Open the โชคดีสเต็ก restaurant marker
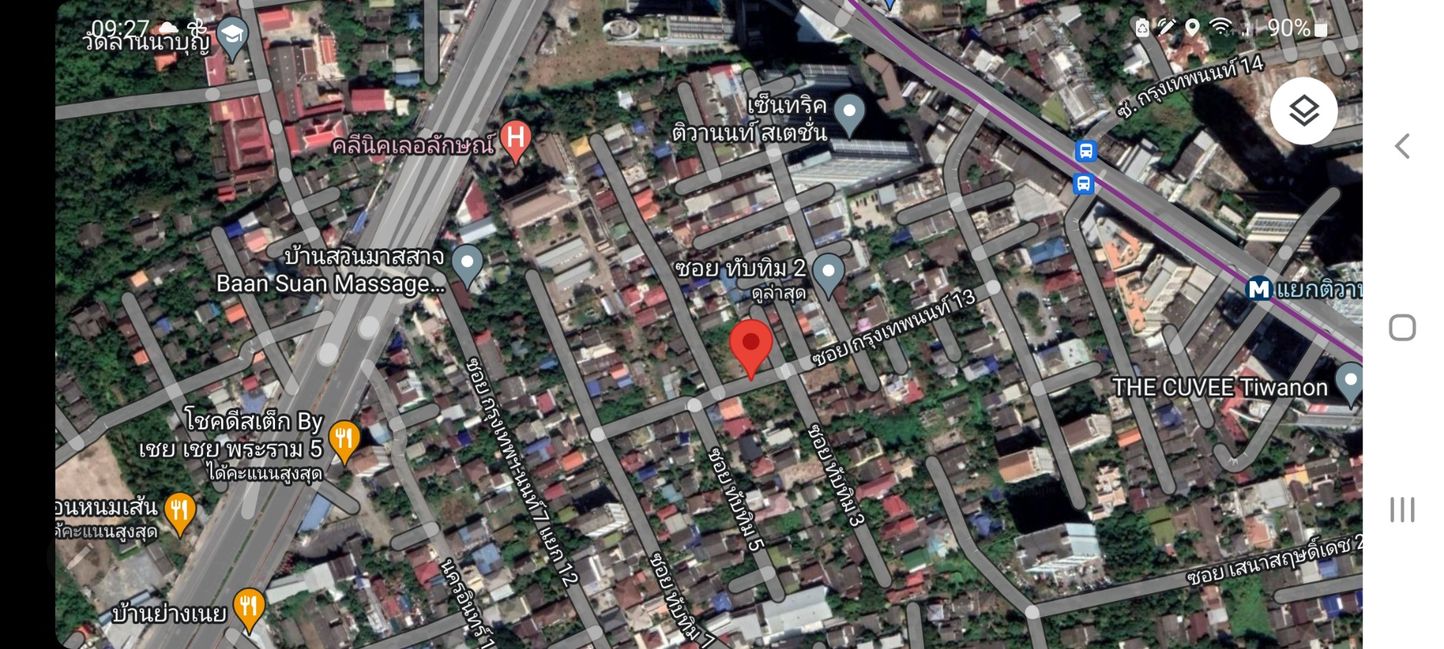 (344, 440)
